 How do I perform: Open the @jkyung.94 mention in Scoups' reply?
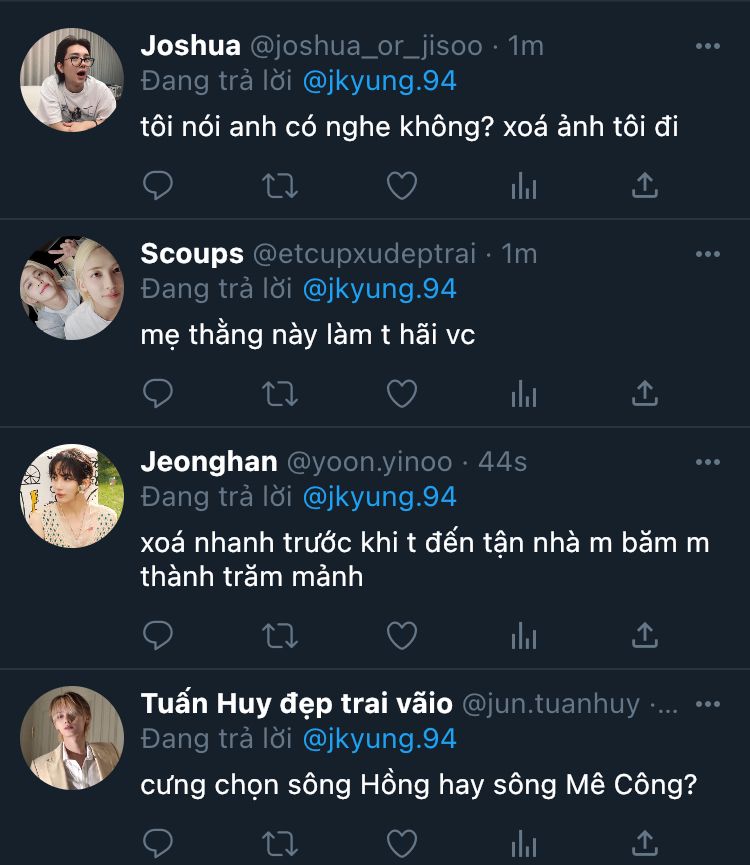point(379,289)
